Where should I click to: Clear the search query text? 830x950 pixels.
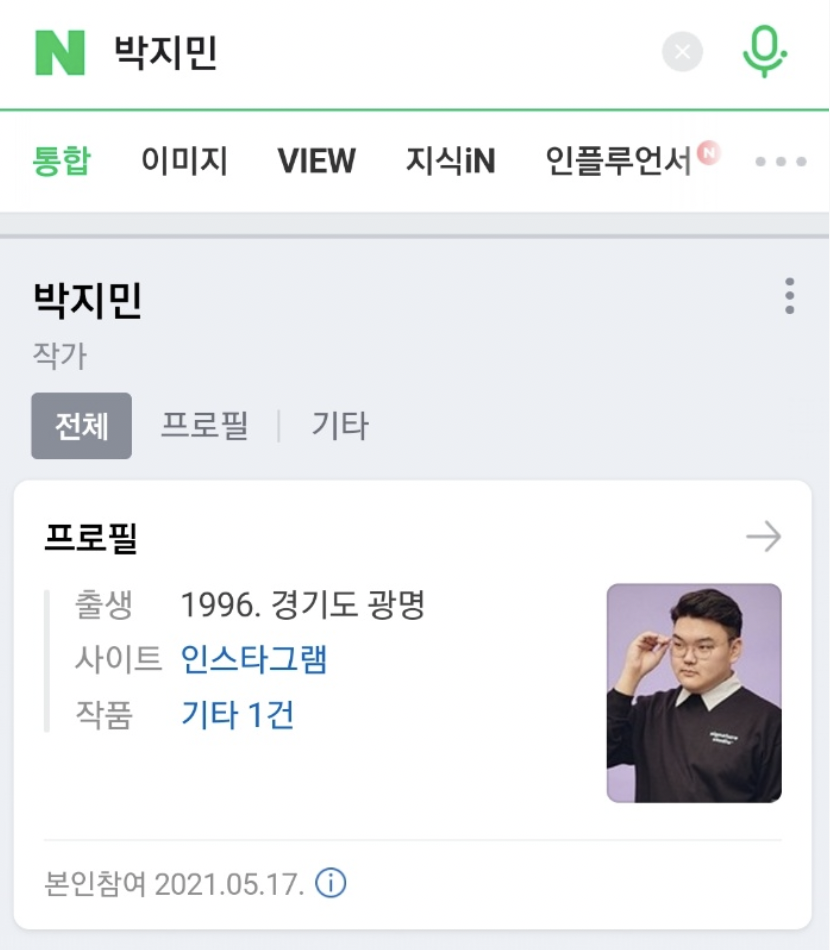[x=682, y=51]
